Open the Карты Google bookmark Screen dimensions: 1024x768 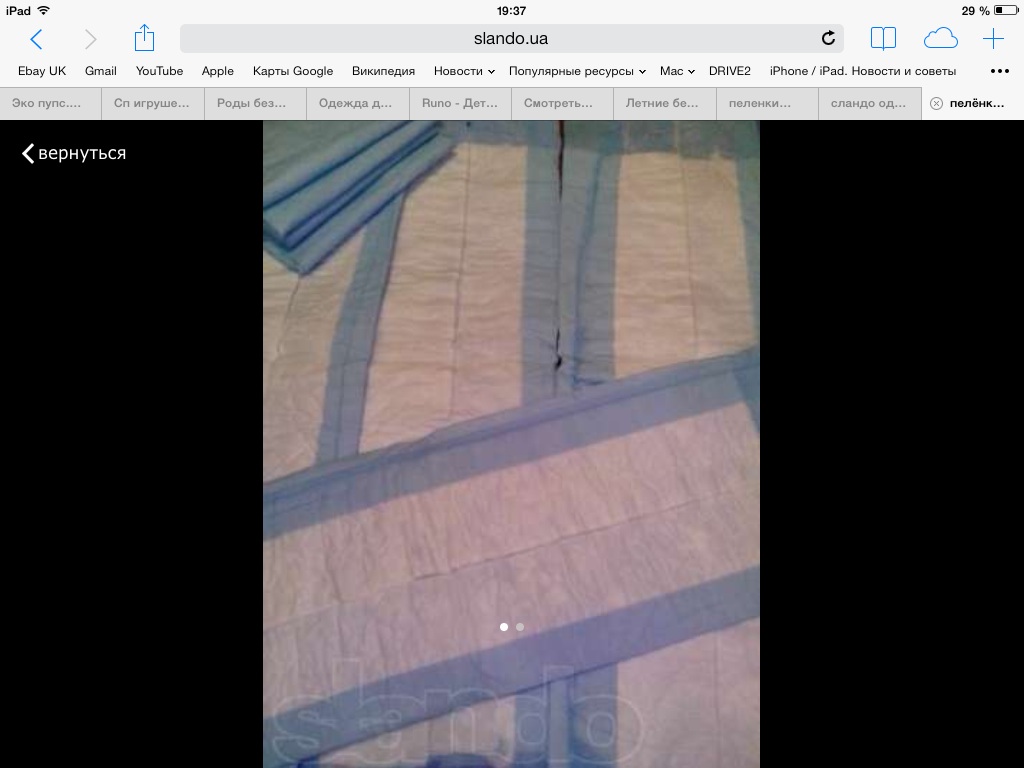coord(293,71)
